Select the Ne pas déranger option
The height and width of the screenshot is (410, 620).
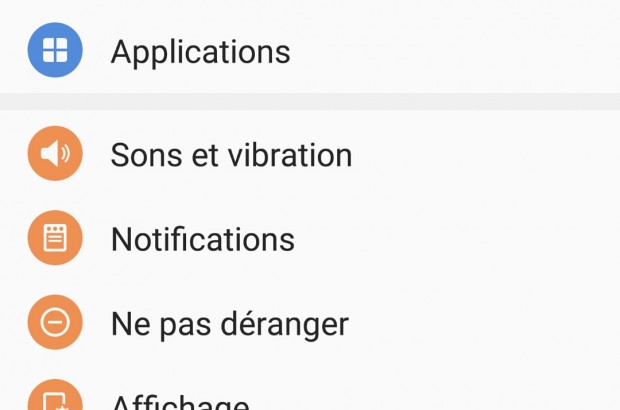[229, 324]
